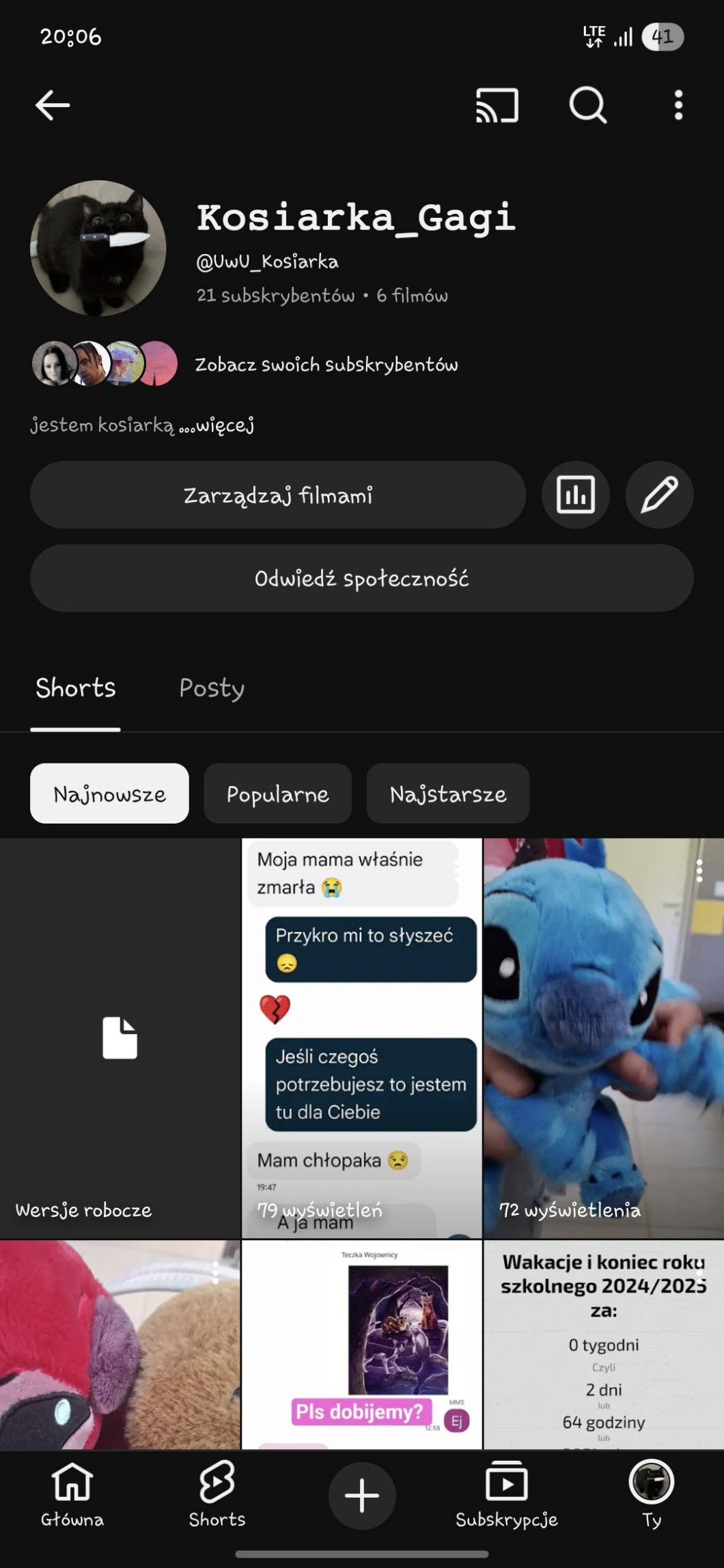
Task: Edit channel with pencil icon
Action: pyautogui.click(x=659, y=495)
